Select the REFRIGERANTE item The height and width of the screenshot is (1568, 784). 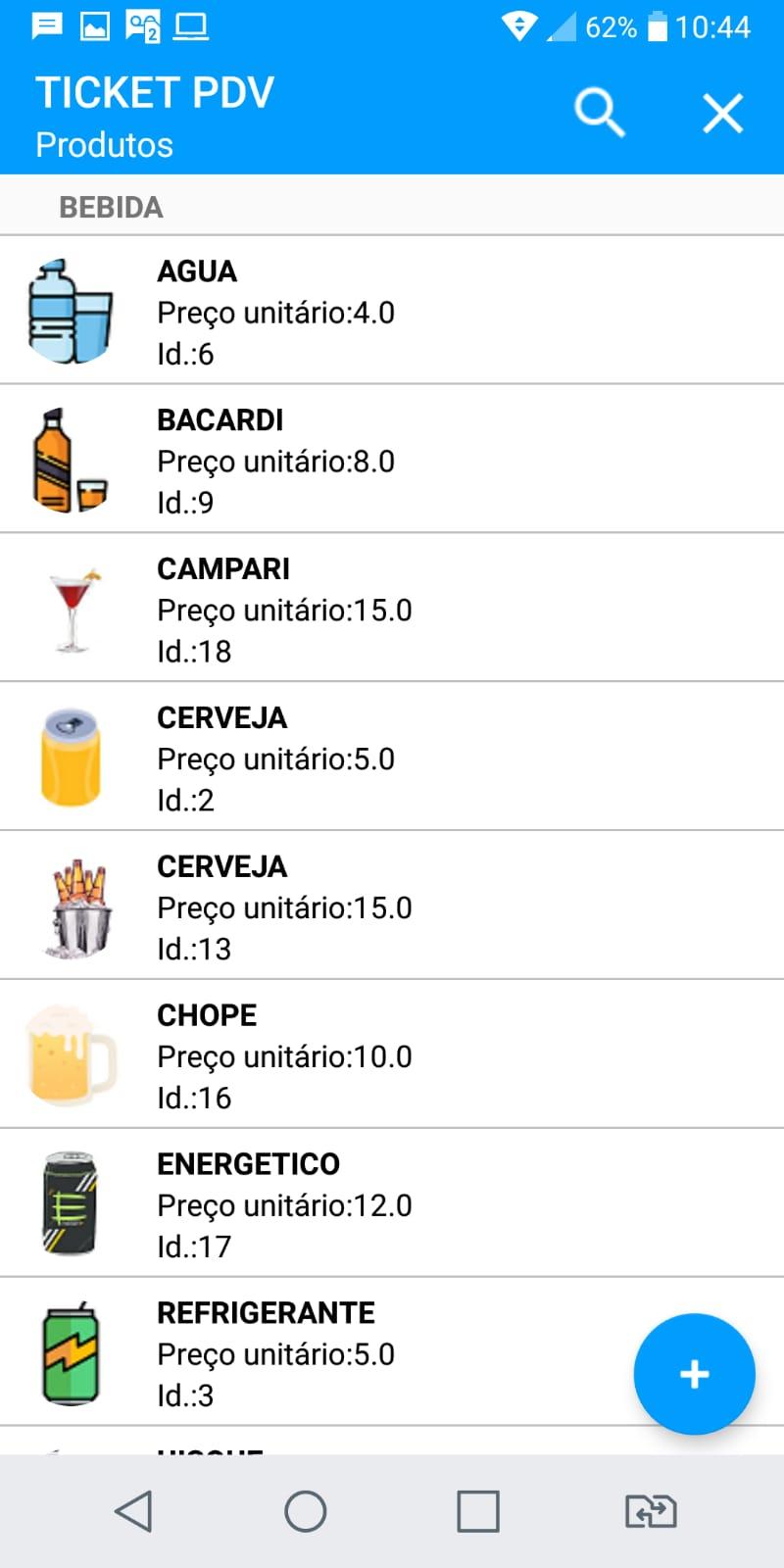(x=392, y=1352)
